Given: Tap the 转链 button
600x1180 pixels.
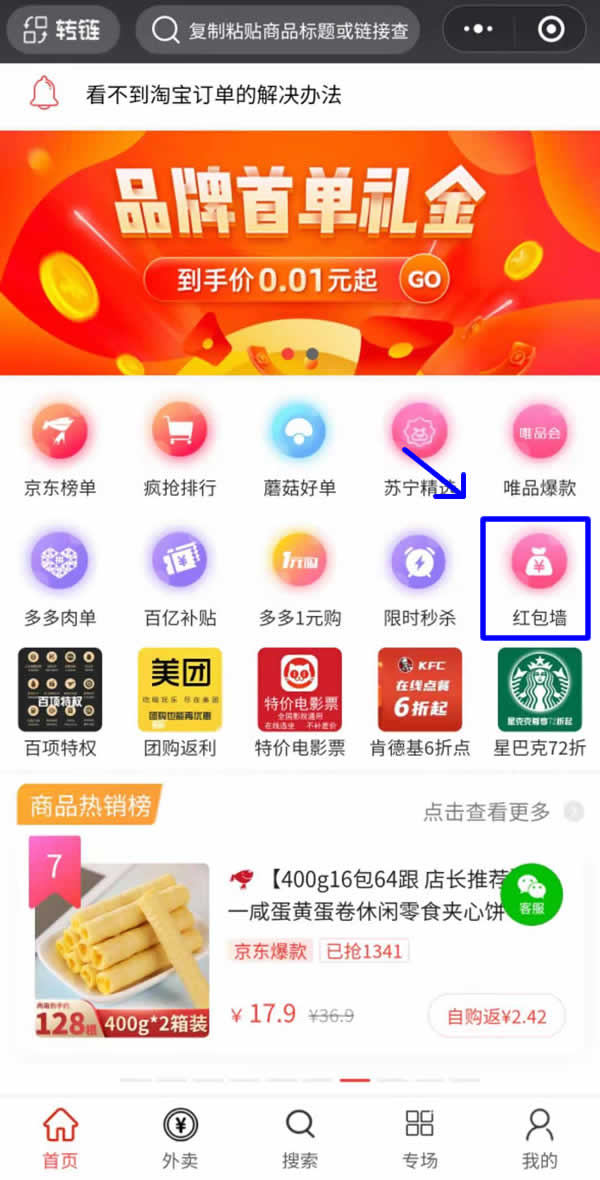Looking at the screenshot, I should coord(60,30).
